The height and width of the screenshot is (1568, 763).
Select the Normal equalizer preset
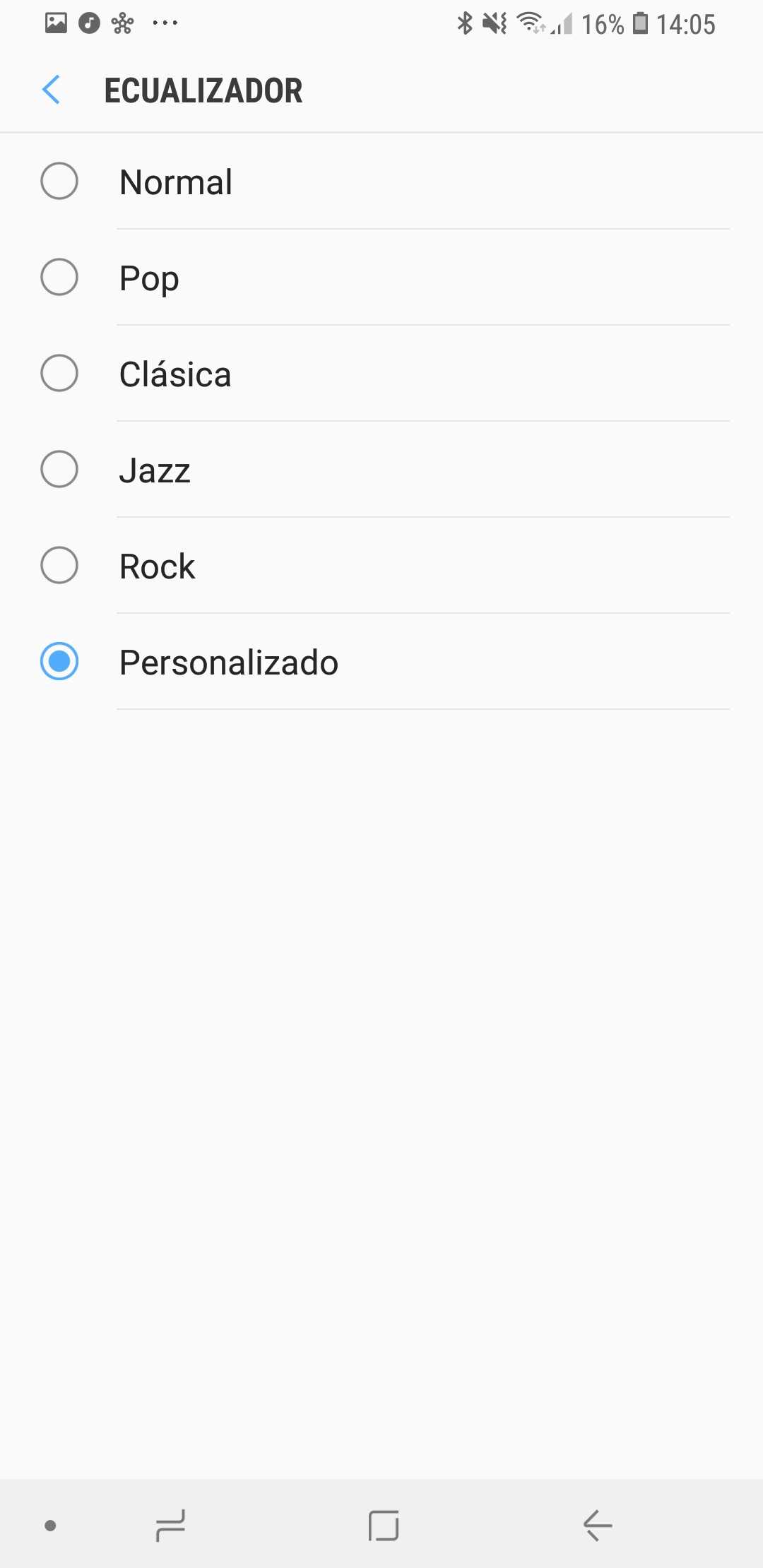381,182
